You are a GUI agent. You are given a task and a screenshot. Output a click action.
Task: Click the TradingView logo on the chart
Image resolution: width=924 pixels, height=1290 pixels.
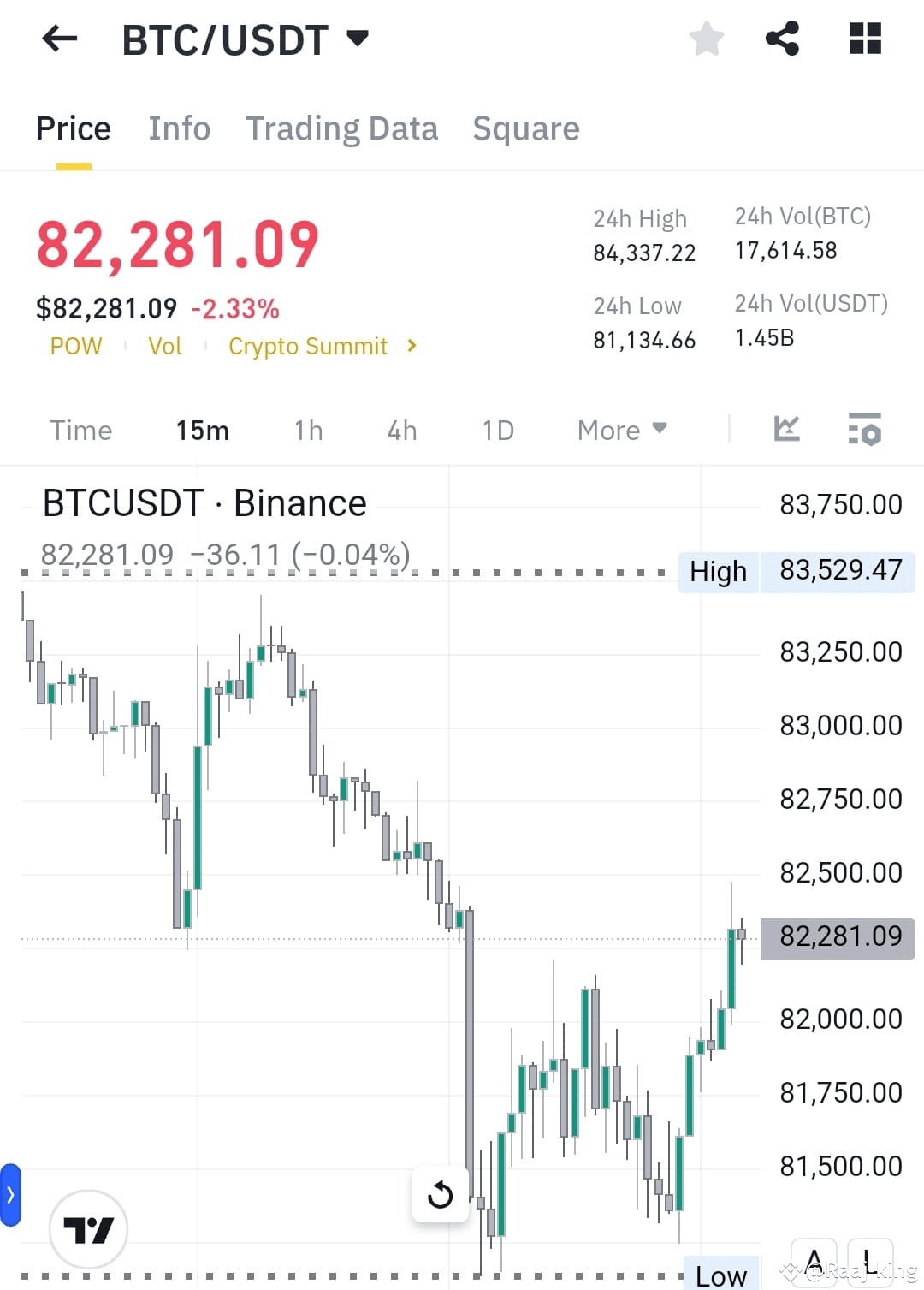(x=89, y=1229)
